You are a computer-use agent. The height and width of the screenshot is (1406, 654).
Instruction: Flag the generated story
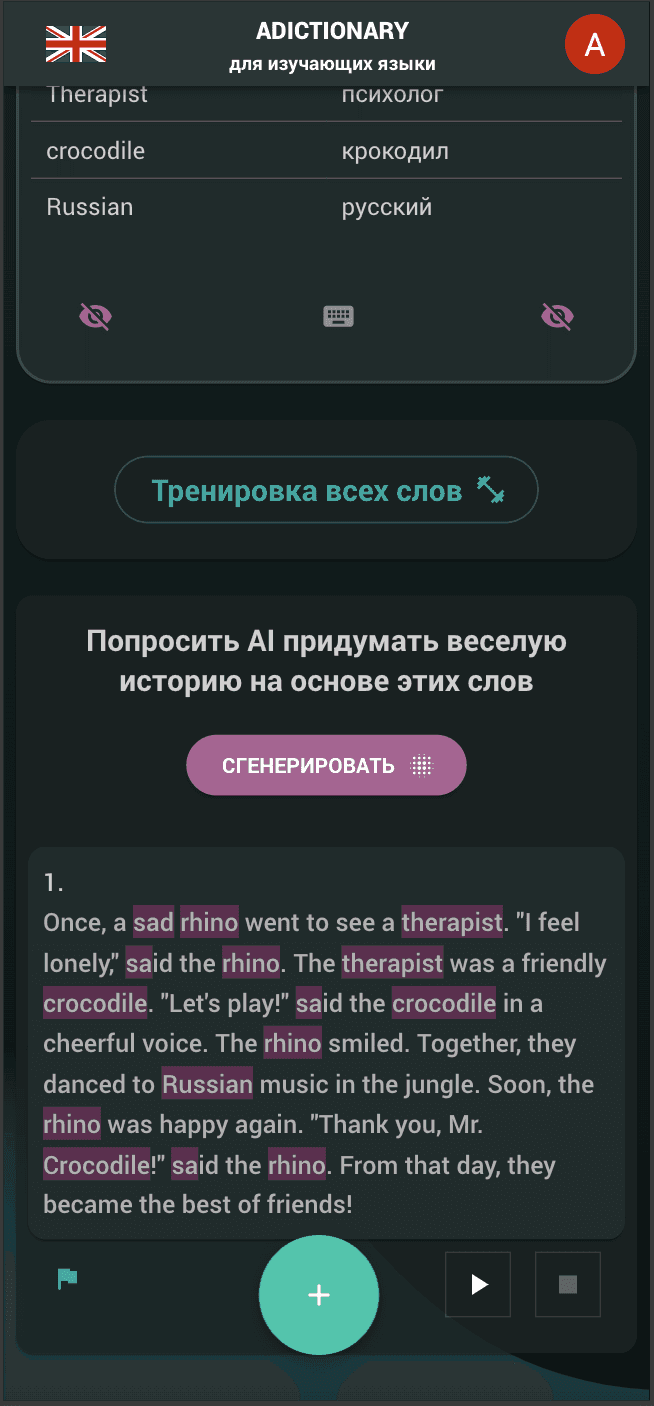68,1278
